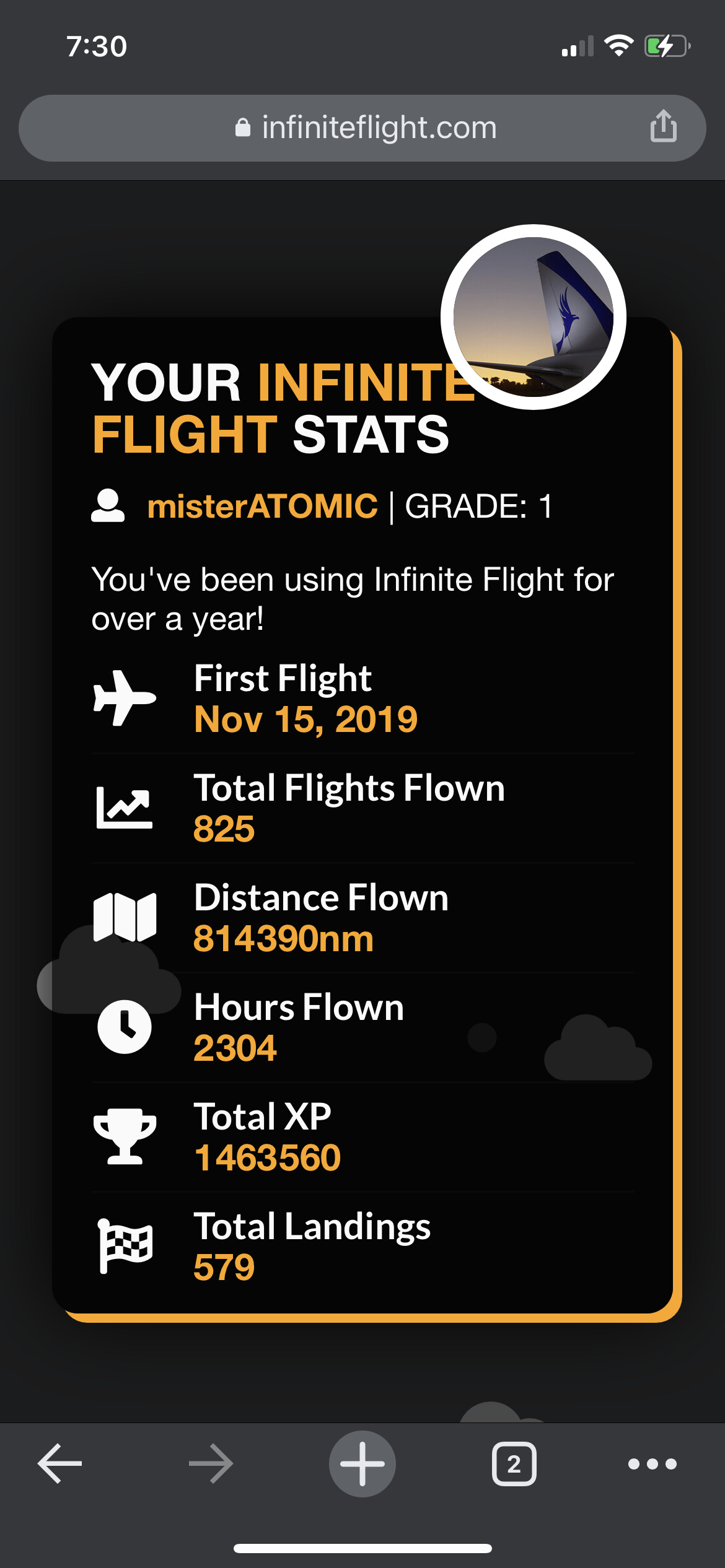The height and width of the screenshot is (1568, 725).
Task: Go back to the previous page
Action: point(59,1464)
